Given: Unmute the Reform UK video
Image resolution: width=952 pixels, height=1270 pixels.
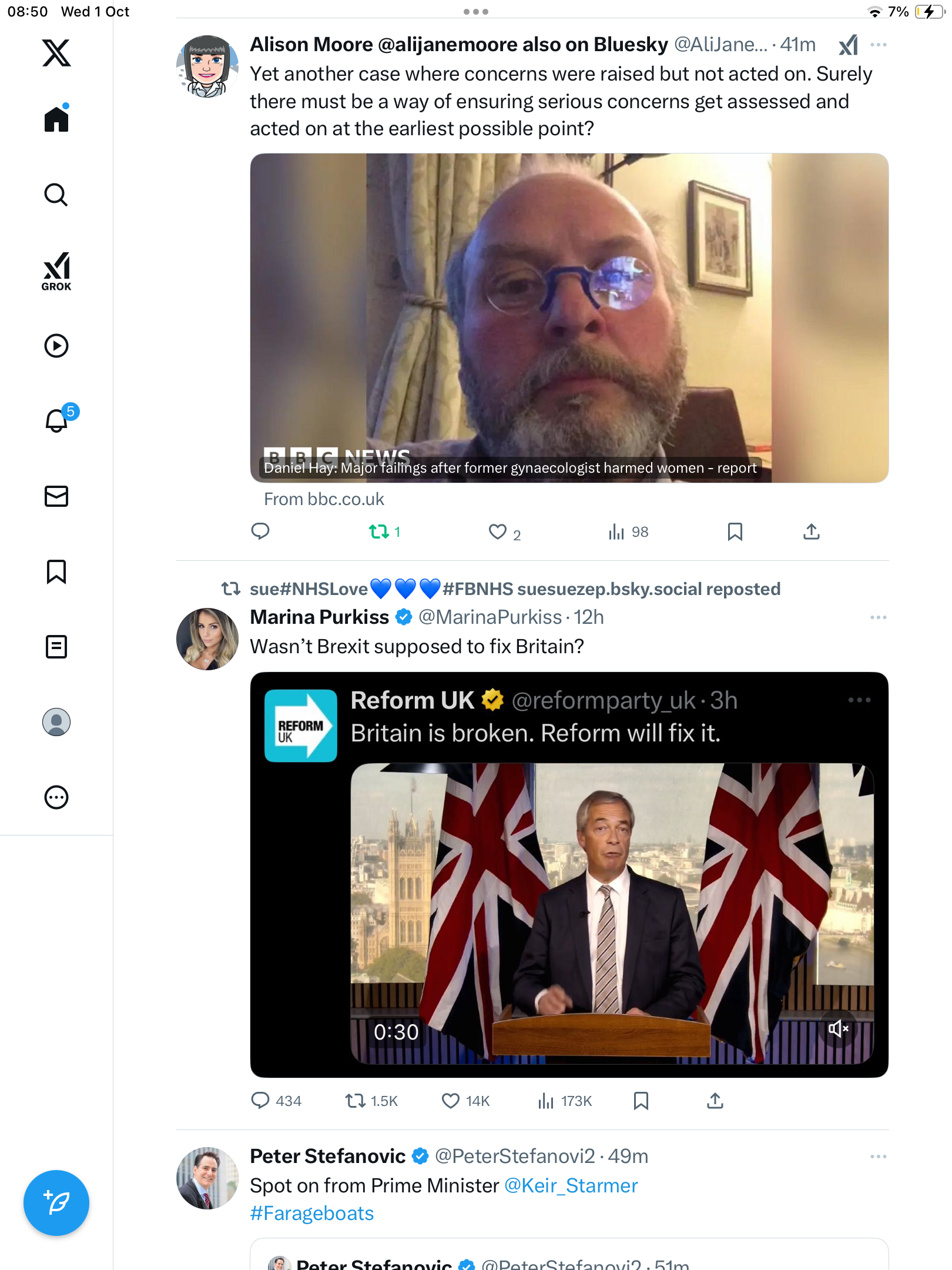Looking at the screenshot, I should [x=838, y=1028].
